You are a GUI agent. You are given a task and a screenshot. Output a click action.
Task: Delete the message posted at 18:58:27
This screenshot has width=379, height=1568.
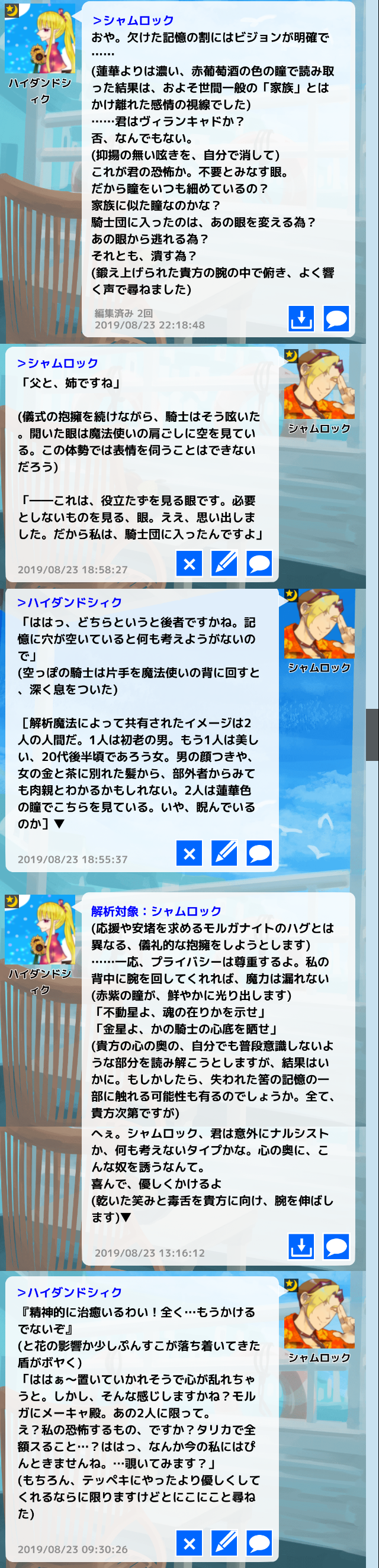click(189, 564)
